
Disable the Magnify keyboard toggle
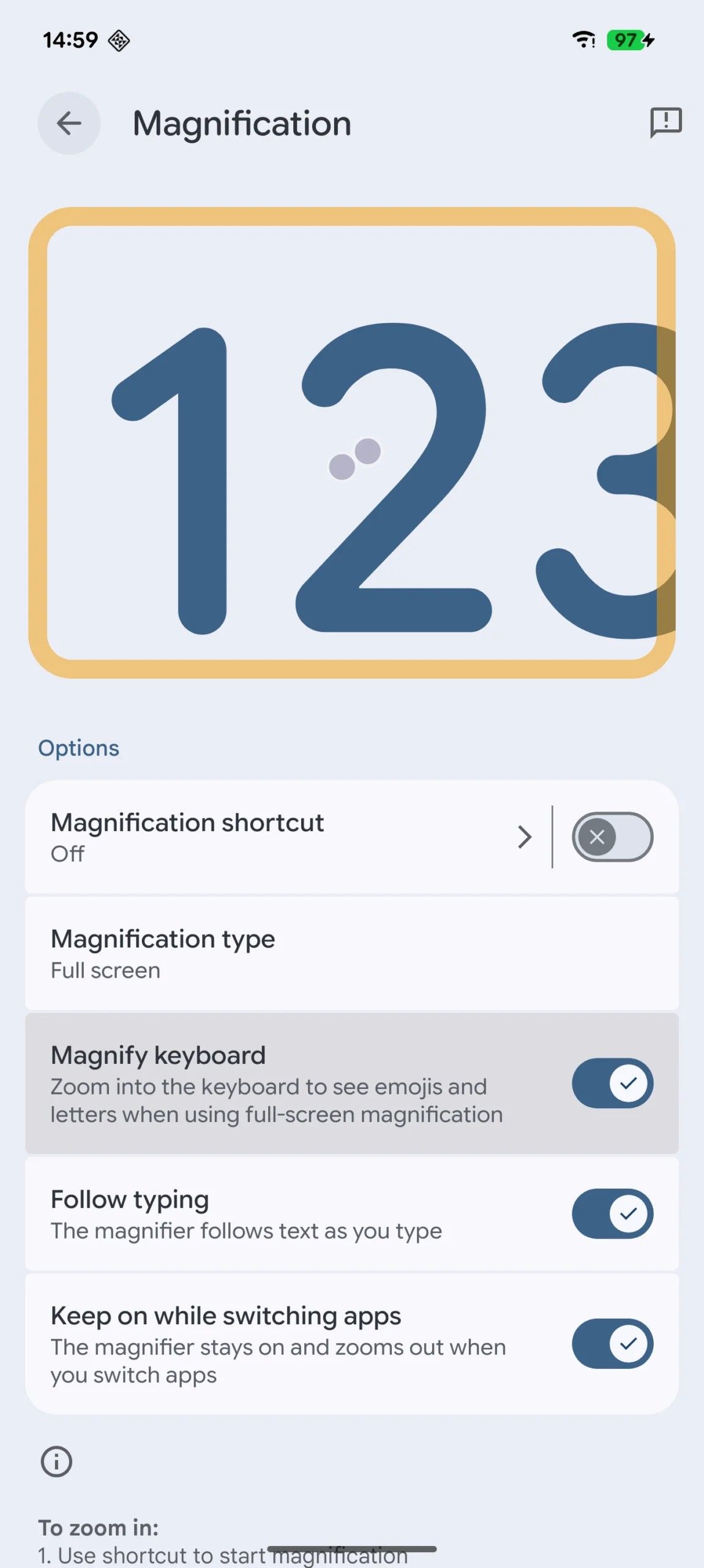612,1083
